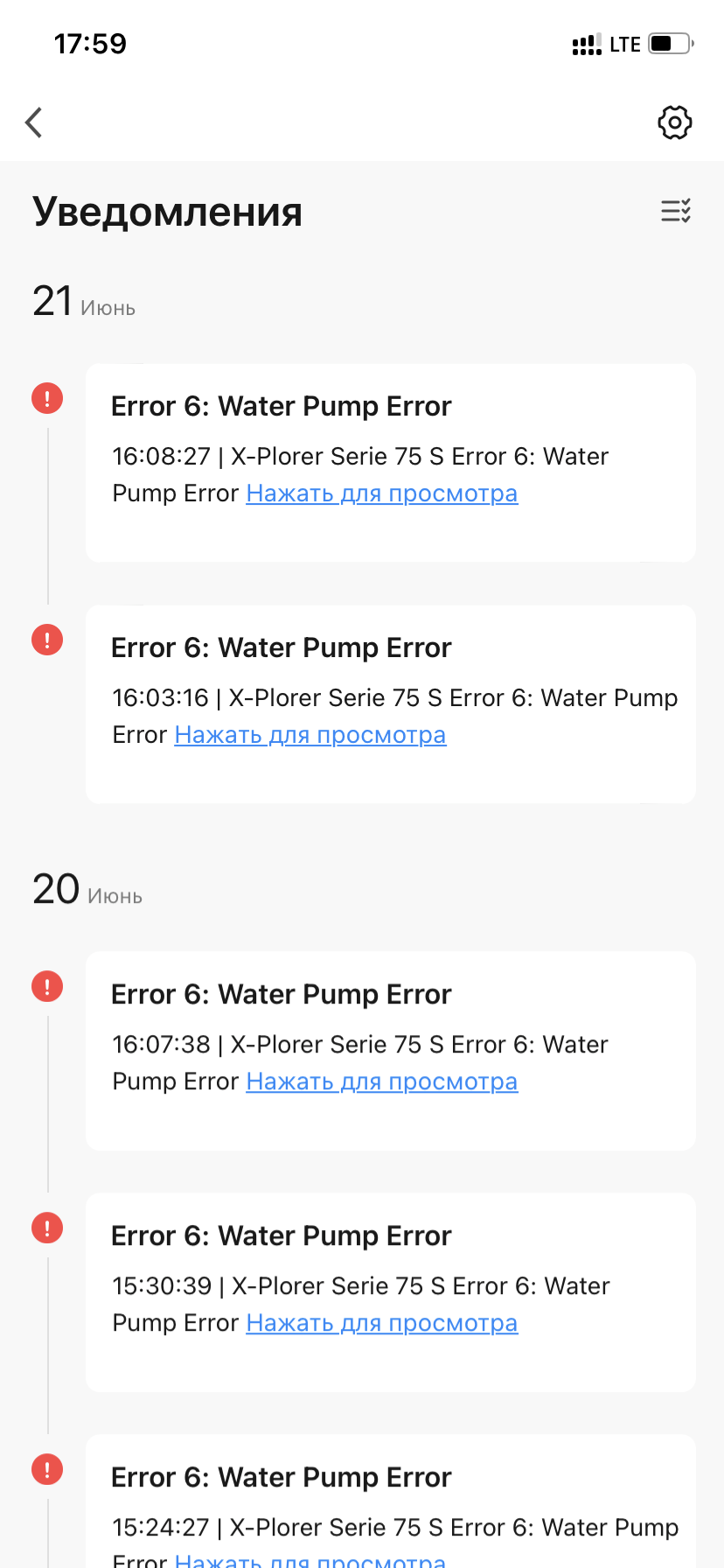Go back using the top arrow

pyautogui.click(x=34, y=122)
